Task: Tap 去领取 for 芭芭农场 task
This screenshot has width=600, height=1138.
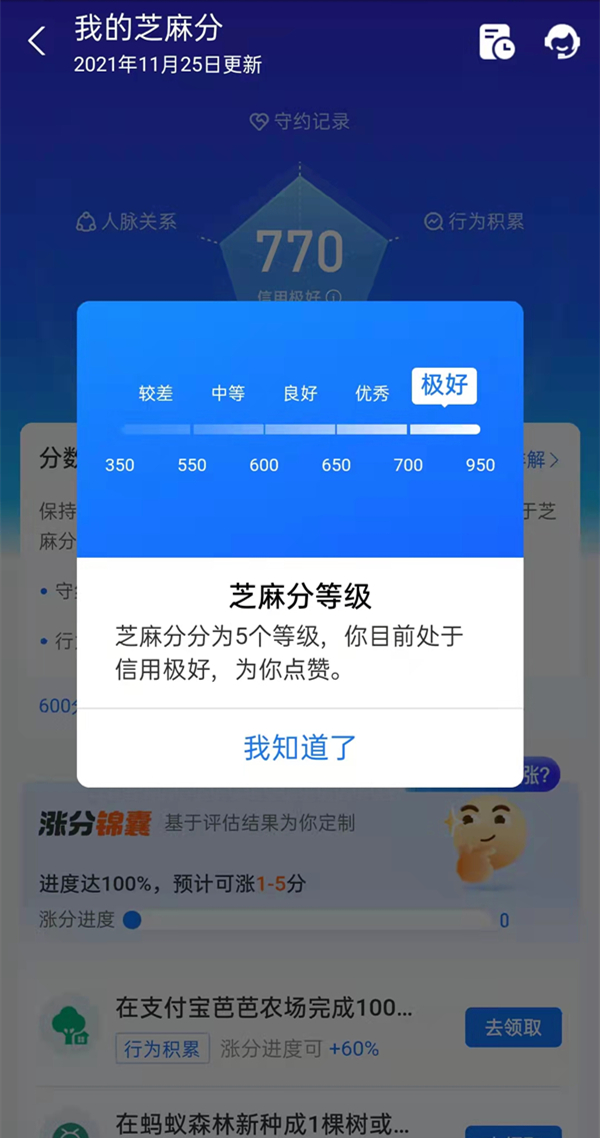Action: [513, 1027]
